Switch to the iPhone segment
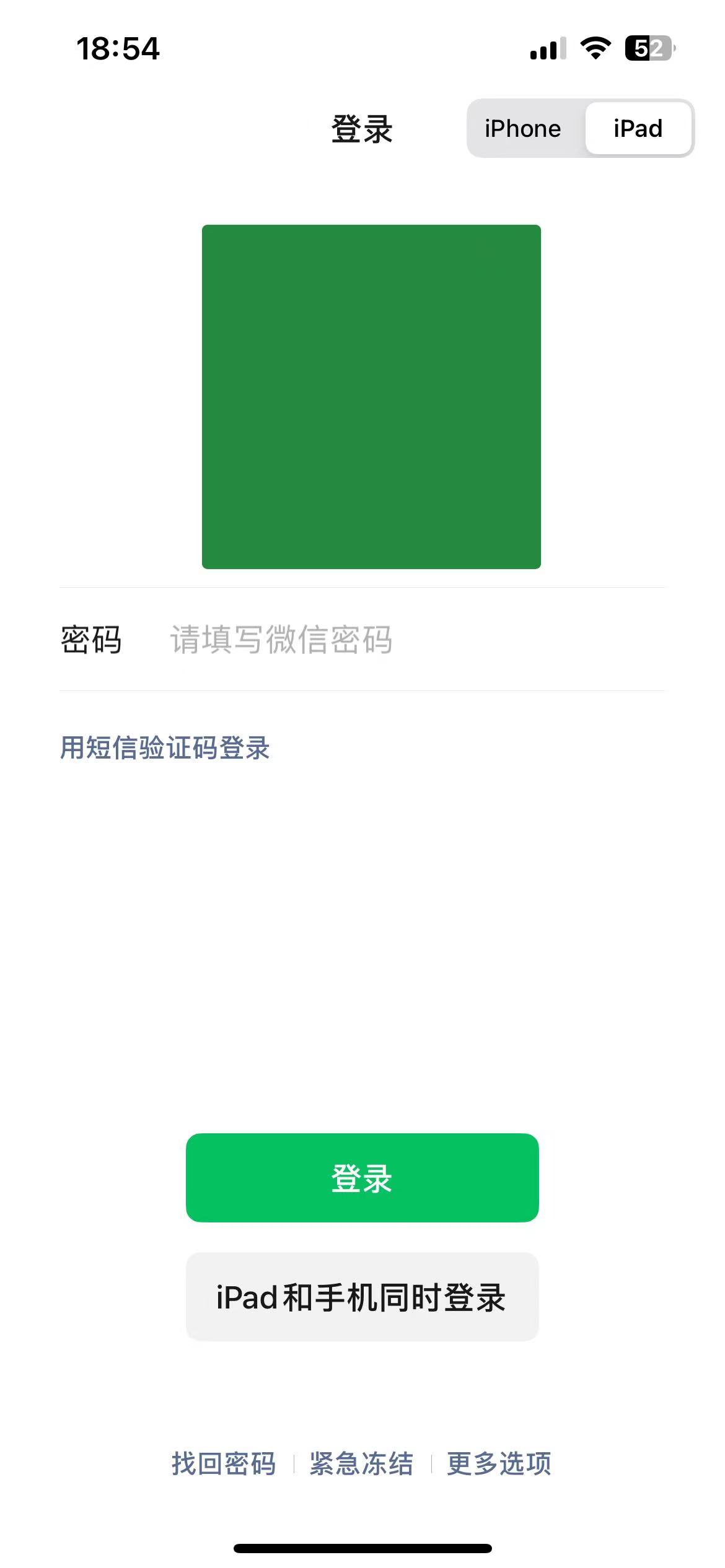This screenshot has width=725, height=1568. point(523,129)
